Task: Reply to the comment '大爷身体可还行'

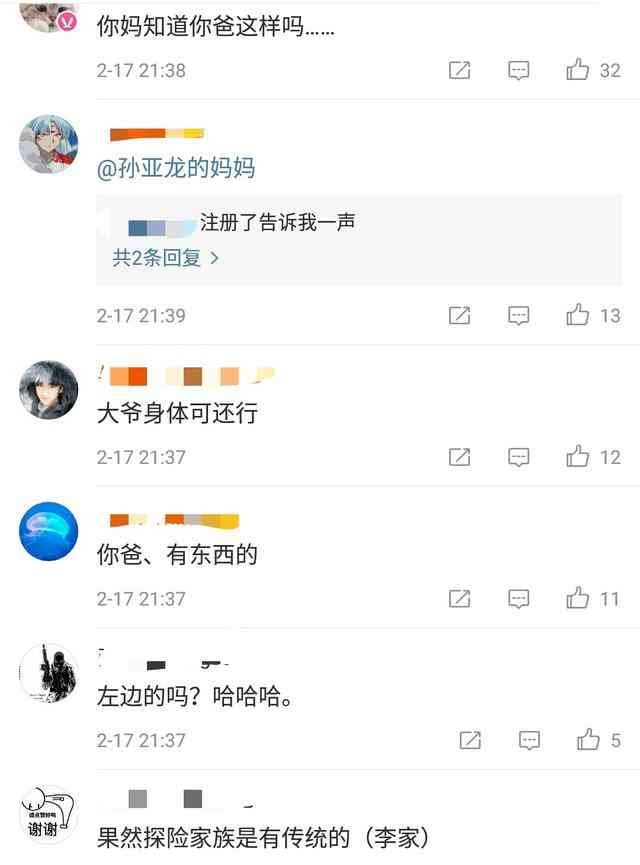Action: coord(518,457)
